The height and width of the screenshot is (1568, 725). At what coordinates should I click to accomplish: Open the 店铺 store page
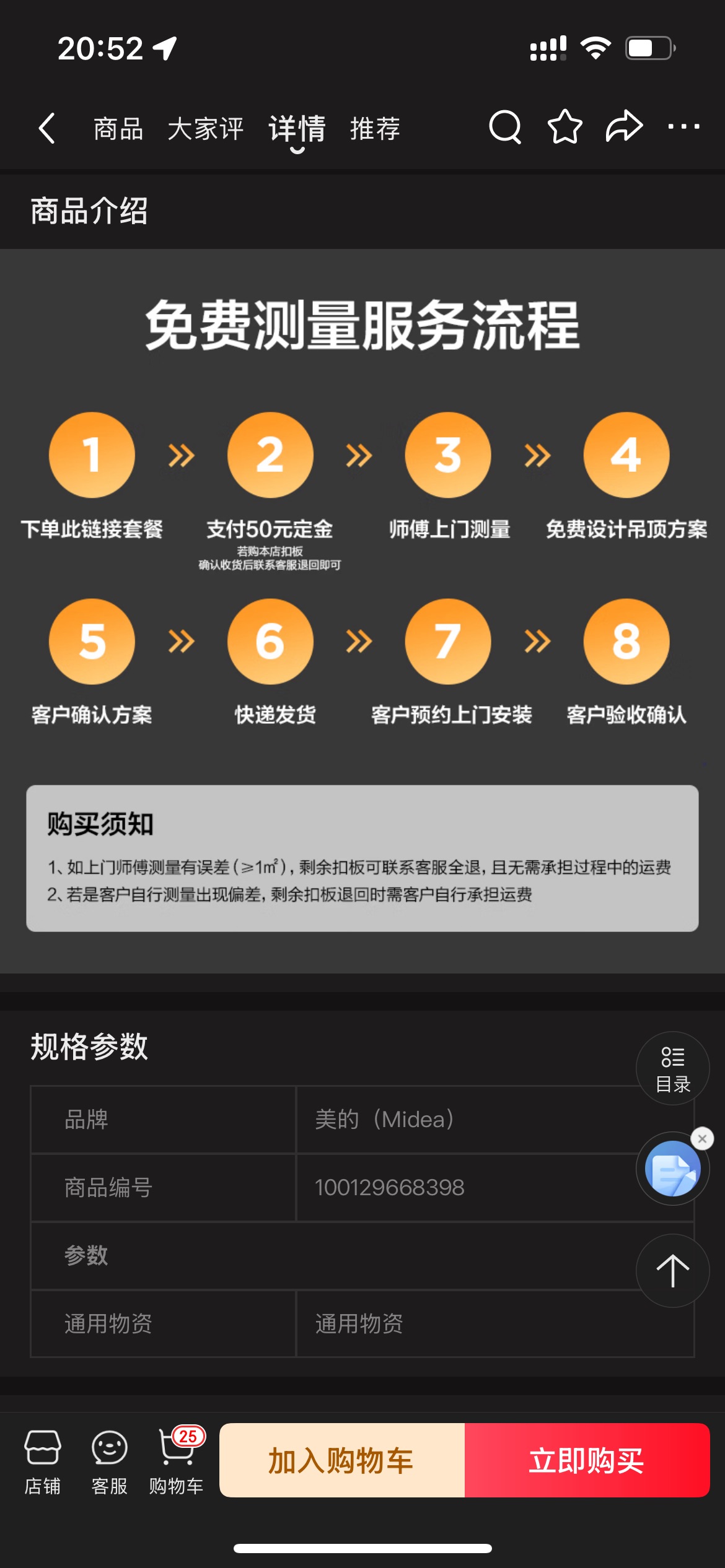42,1461
